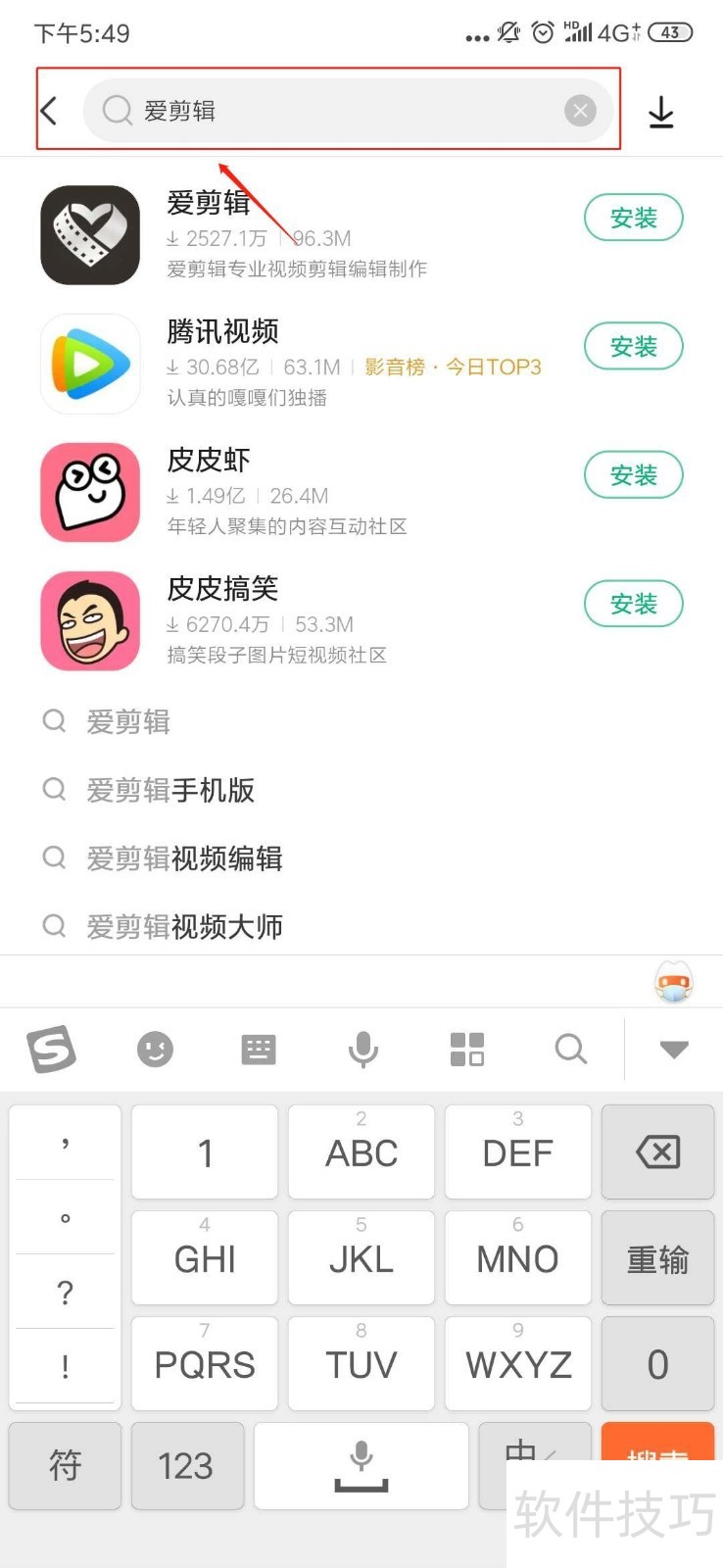Tap the 腾讯视频 app icon
This screenshot has height=1568, width=723.
pos(89,364)
